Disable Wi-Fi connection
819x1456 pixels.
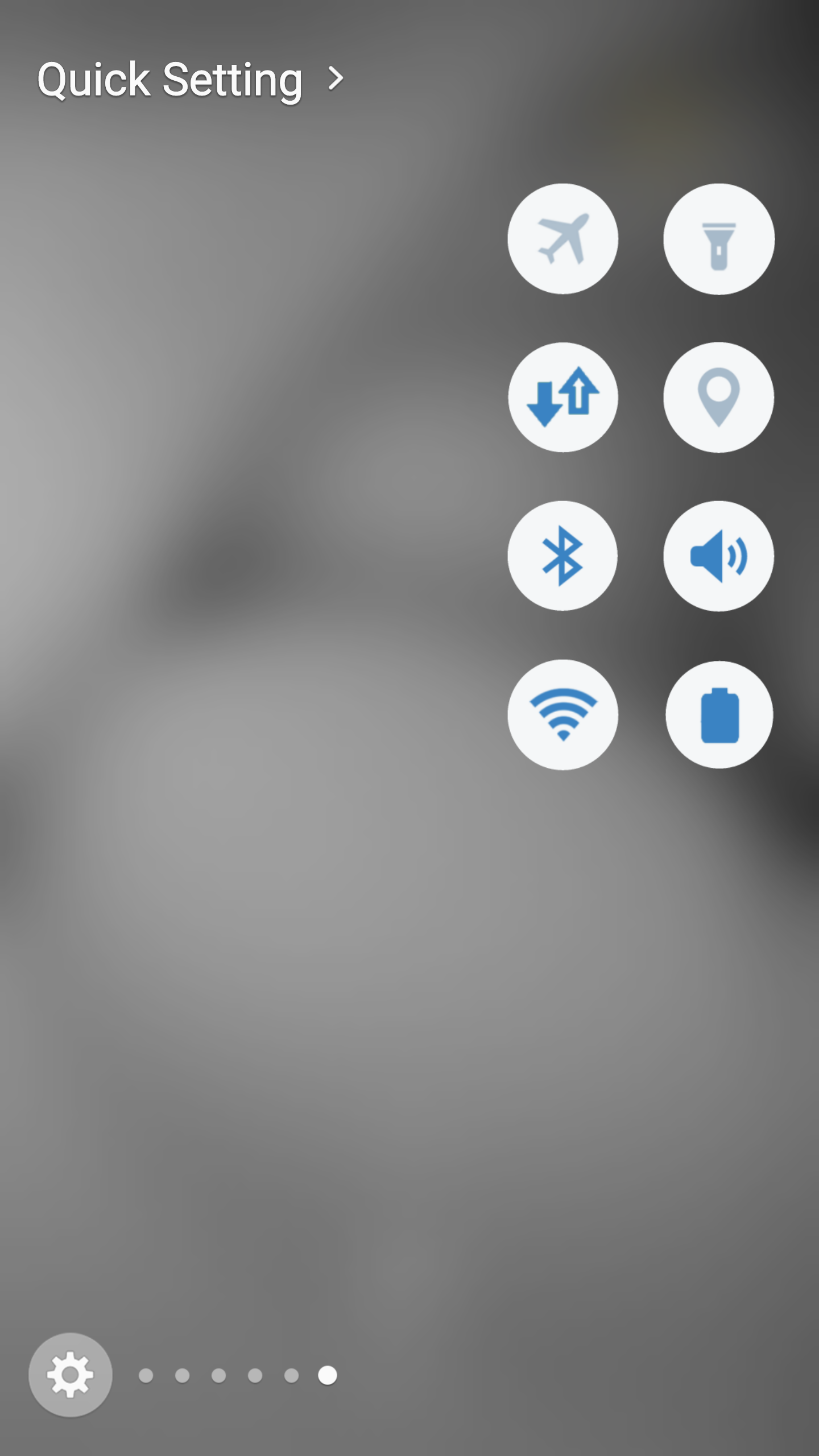click(562, 714)
